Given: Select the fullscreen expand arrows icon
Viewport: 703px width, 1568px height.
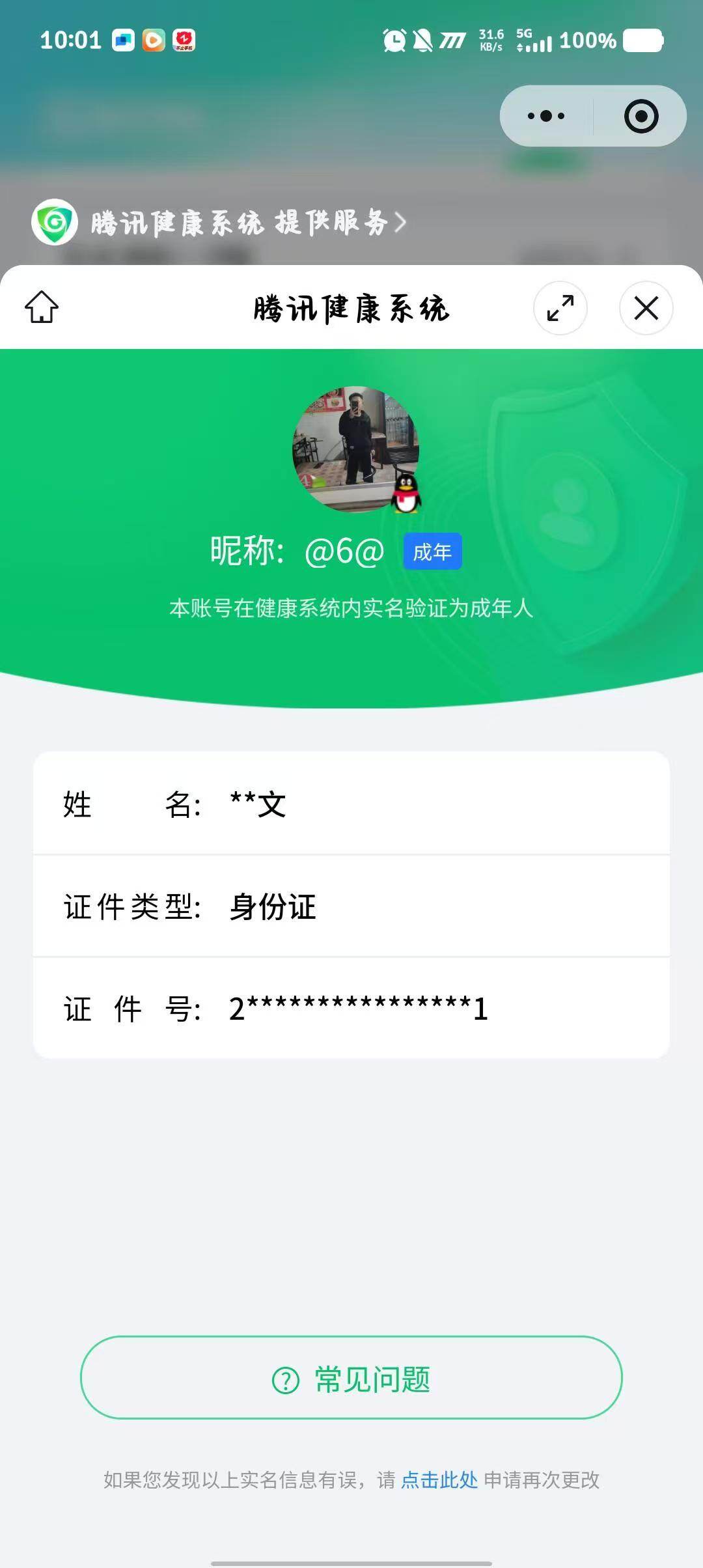Looking at the screenshot, I should [560, 309].
